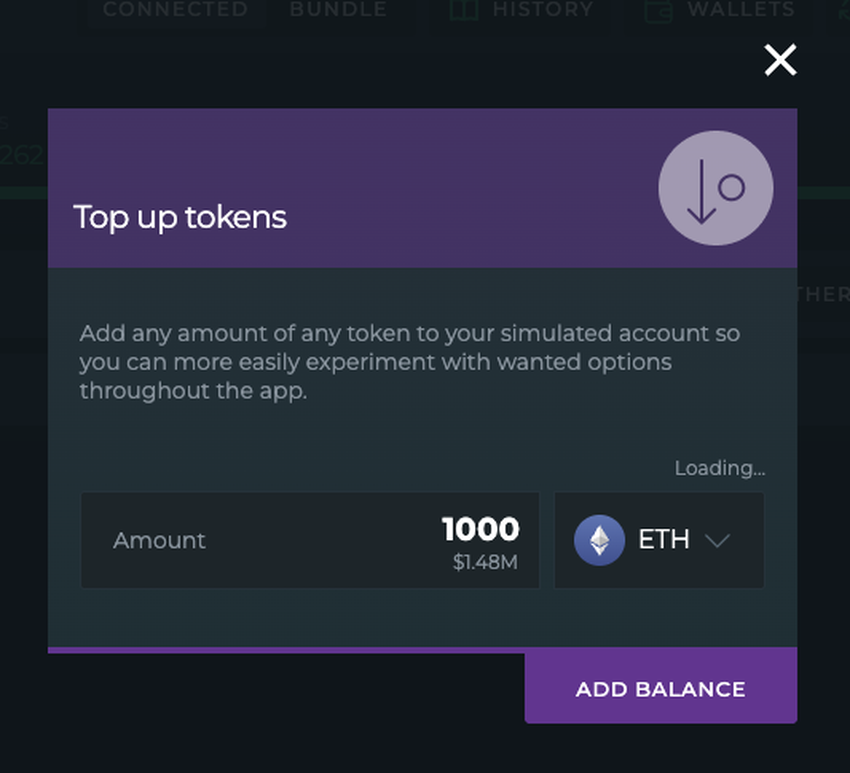850x773 pixels.
Task: Close the Top up tokens dialog
Action: coord(780,60)
